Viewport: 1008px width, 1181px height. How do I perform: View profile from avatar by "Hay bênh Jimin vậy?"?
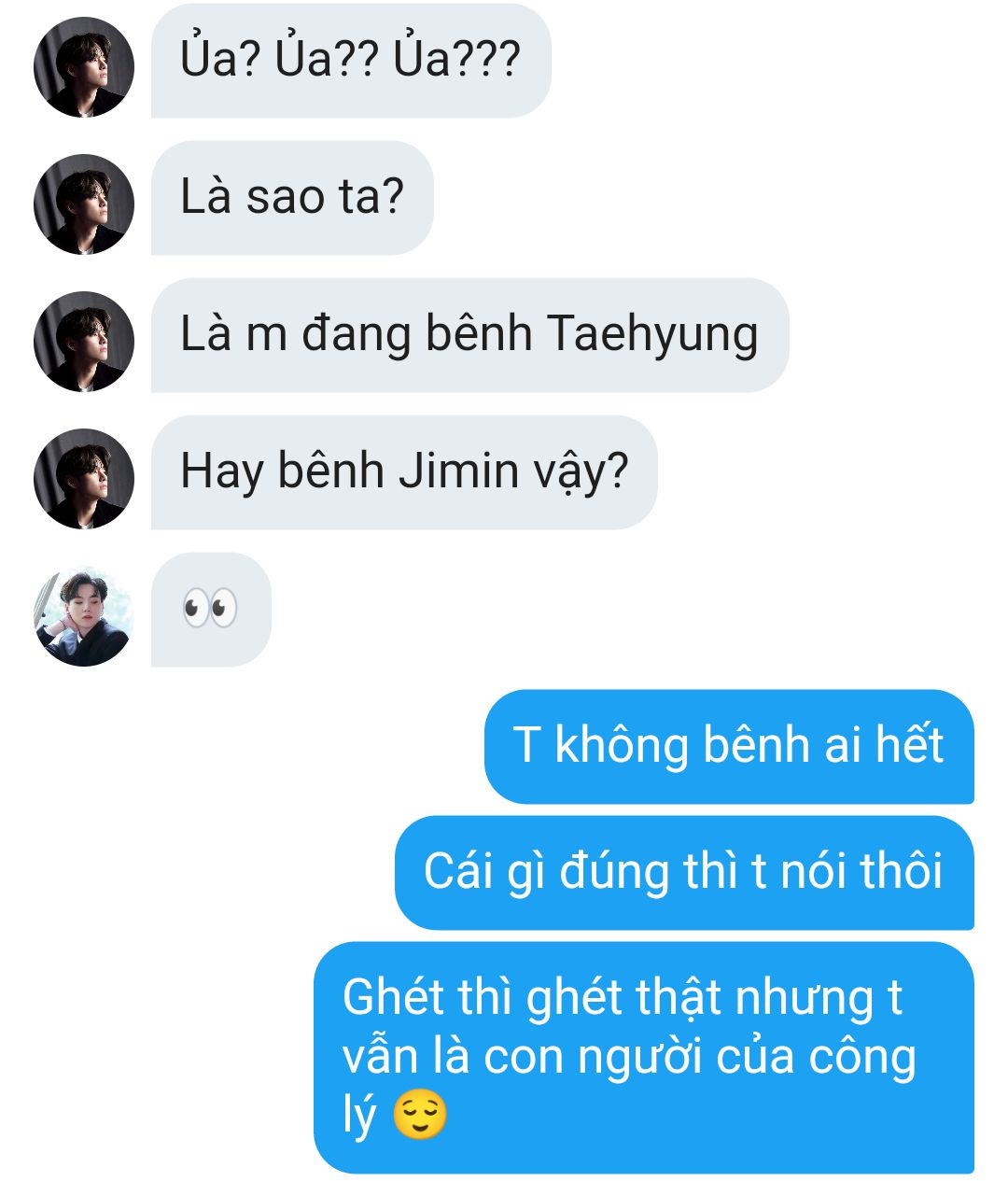[84, 479]
